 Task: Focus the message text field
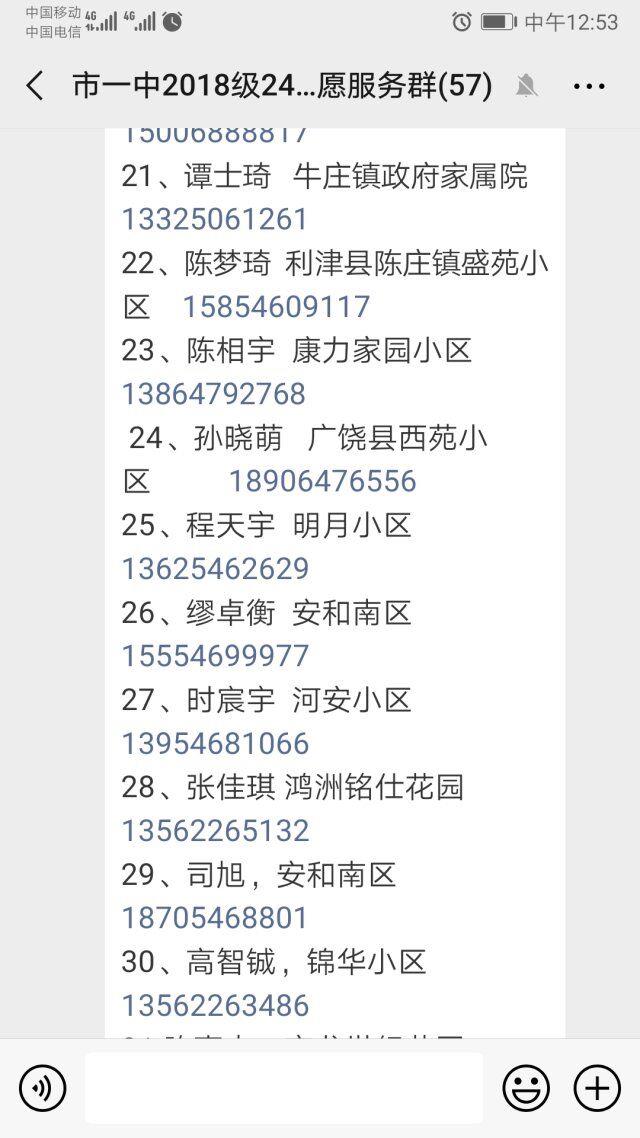284,1088
